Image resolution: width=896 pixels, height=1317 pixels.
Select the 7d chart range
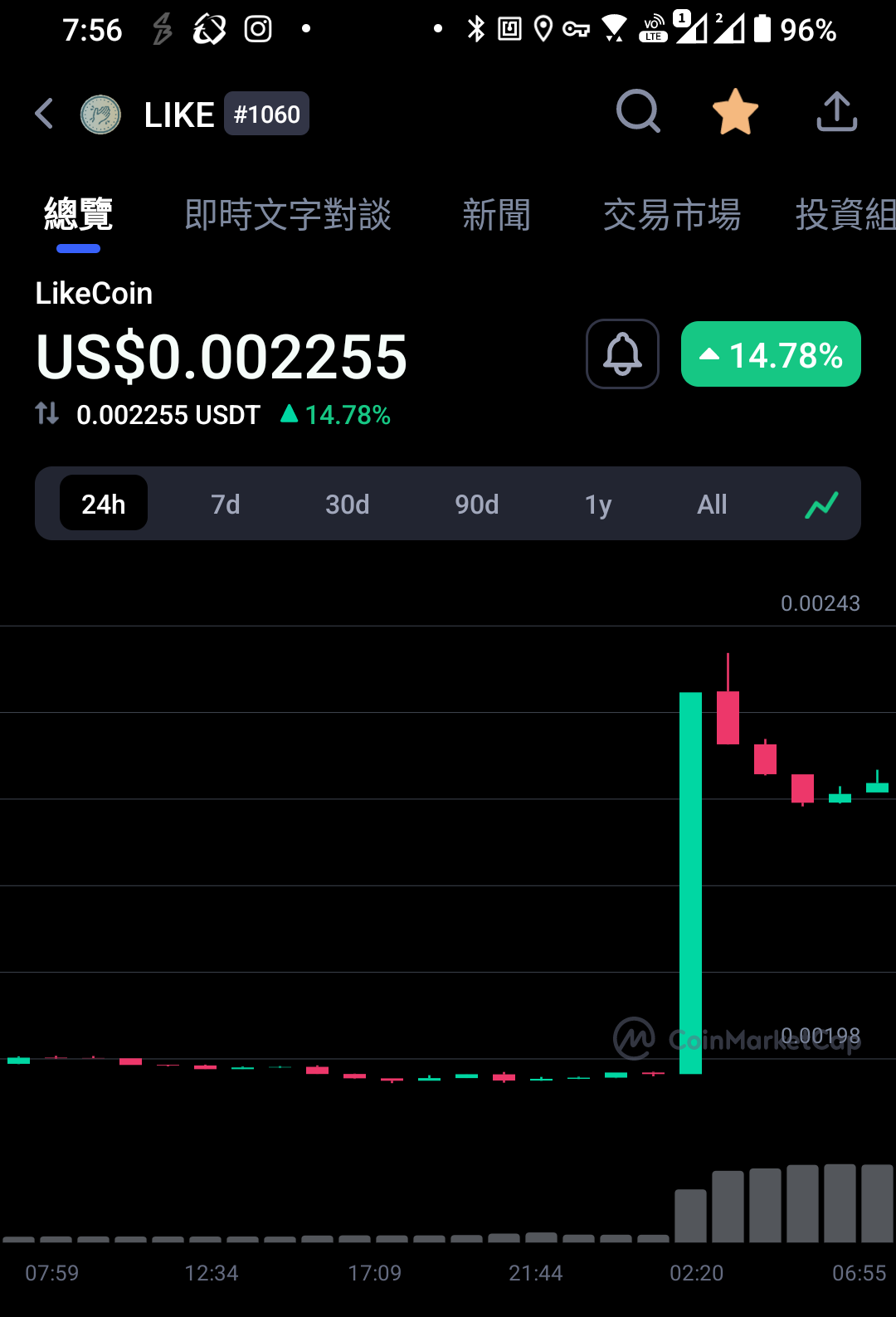225,504
